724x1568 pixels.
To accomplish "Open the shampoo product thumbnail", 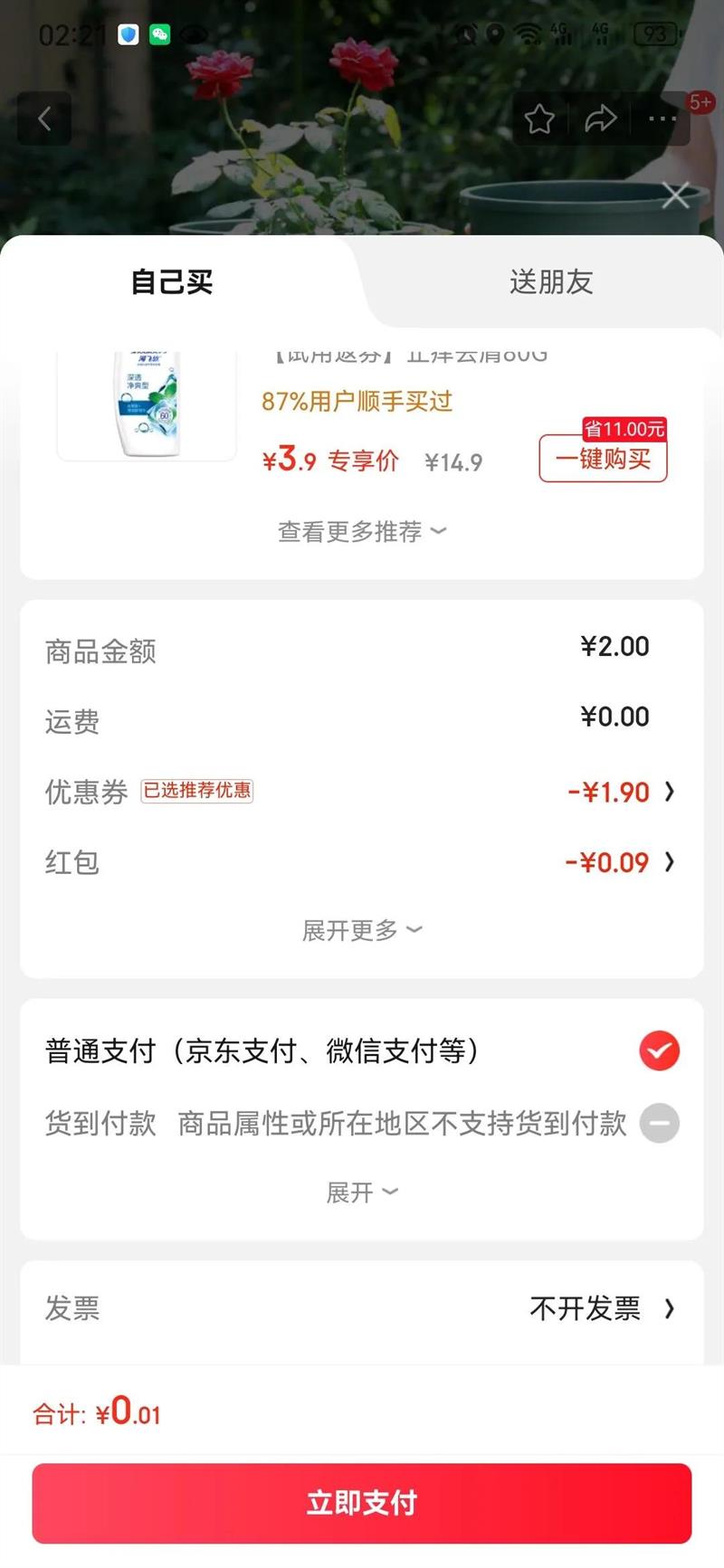I will click(147, 407).
